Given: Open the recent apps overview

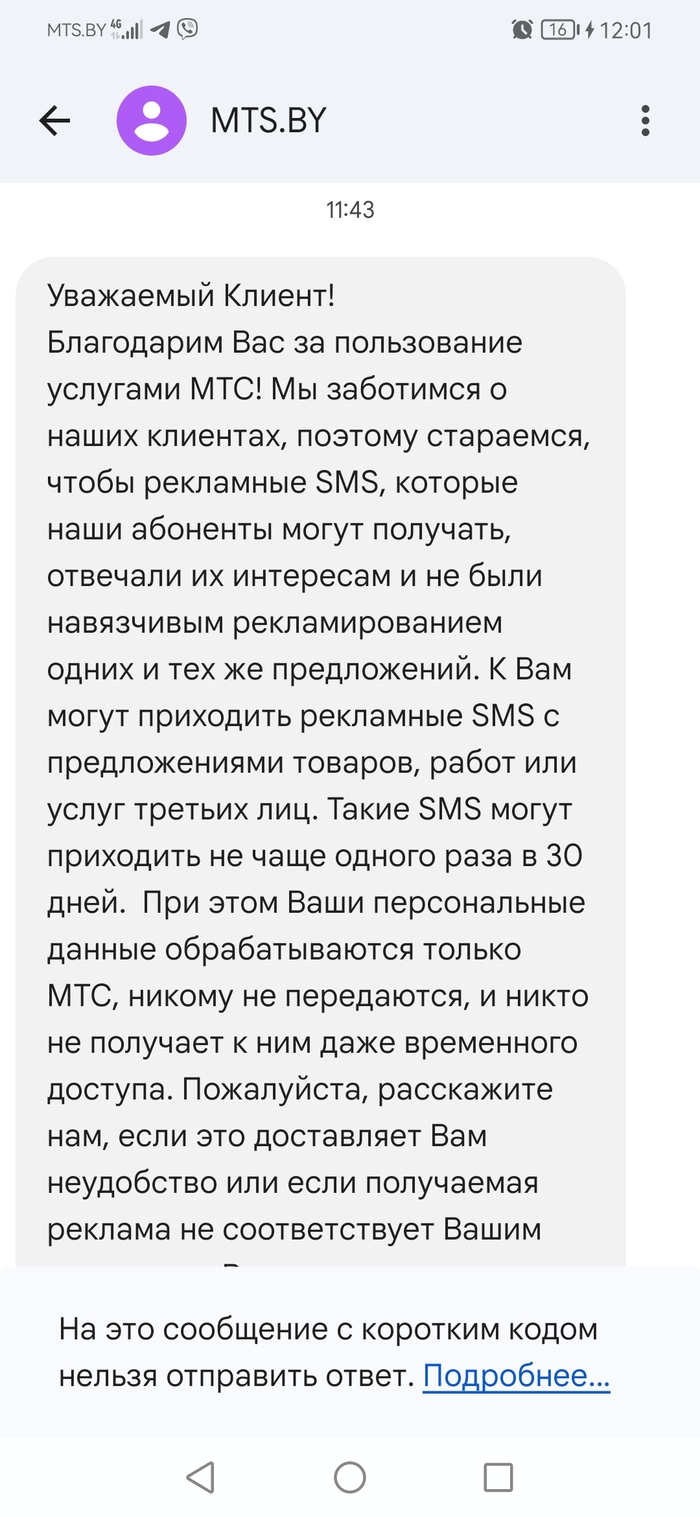Looking at the screenshot, I should 497,1477.
